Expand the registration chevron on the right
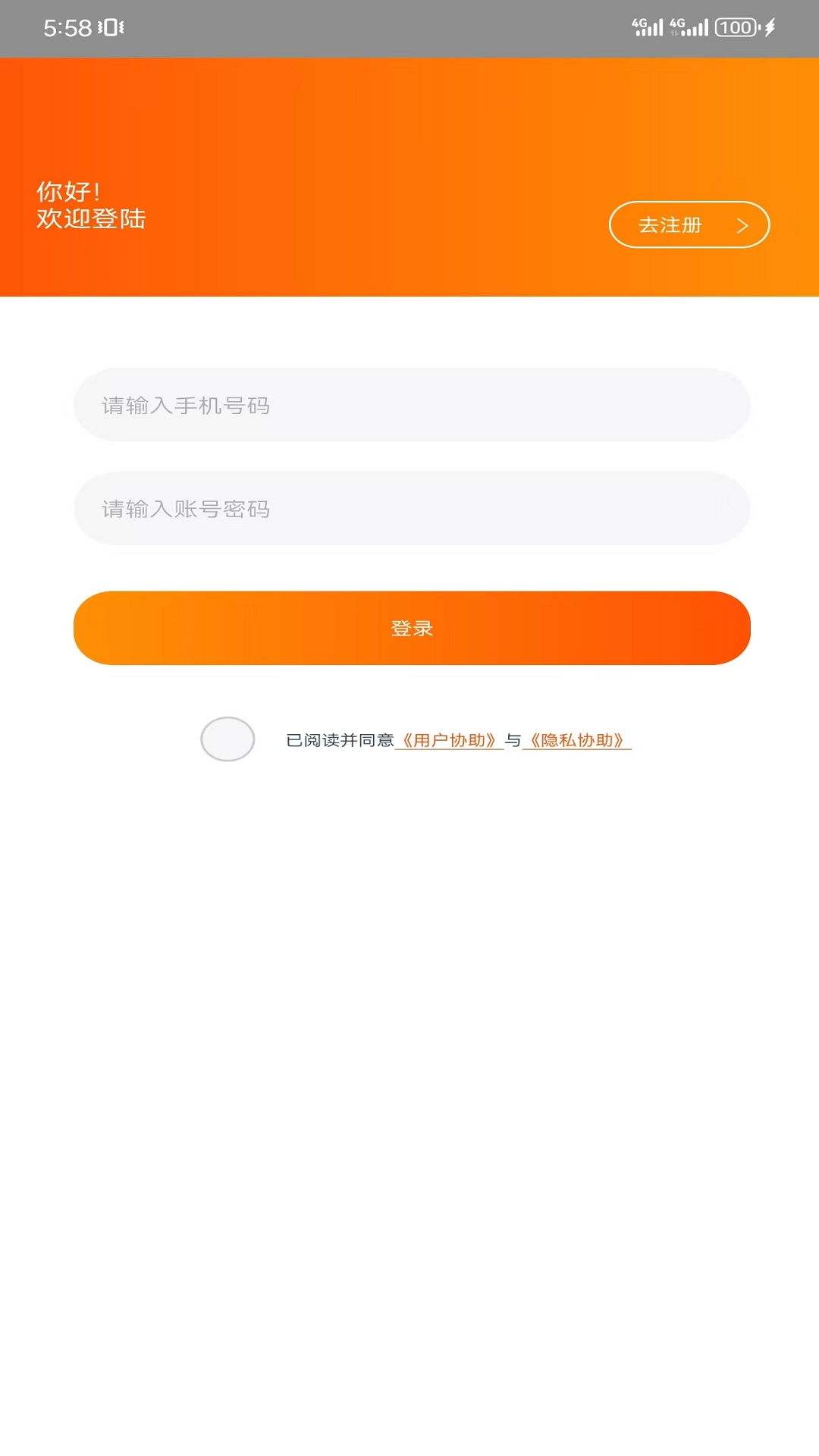 click(741, 224)
